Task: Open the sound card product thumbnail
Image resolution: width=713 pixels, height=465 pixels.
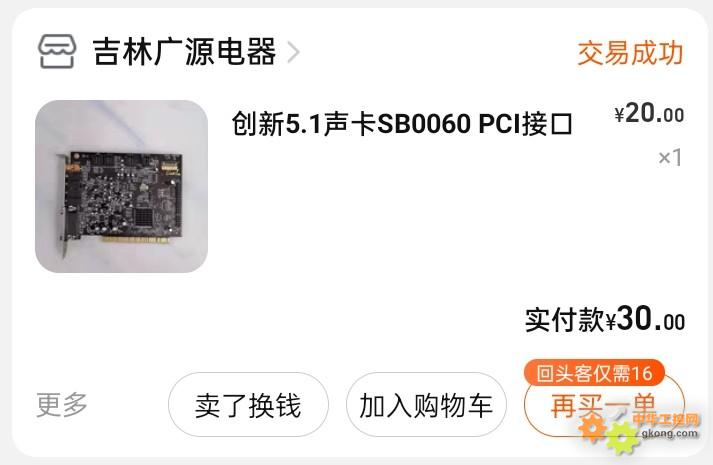Action: point(121,186)
